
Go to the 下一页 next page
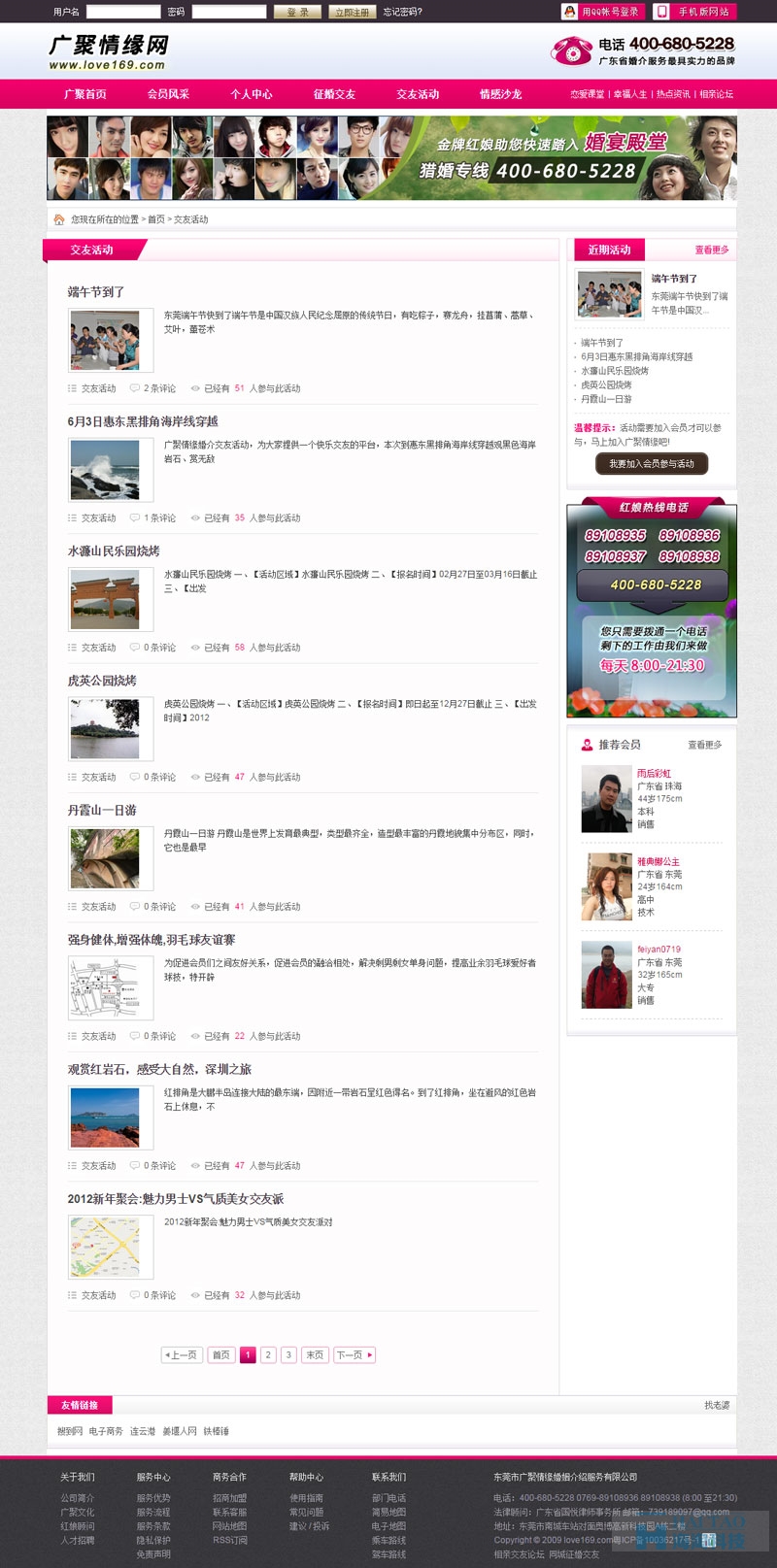click(x=354, y=1354)
